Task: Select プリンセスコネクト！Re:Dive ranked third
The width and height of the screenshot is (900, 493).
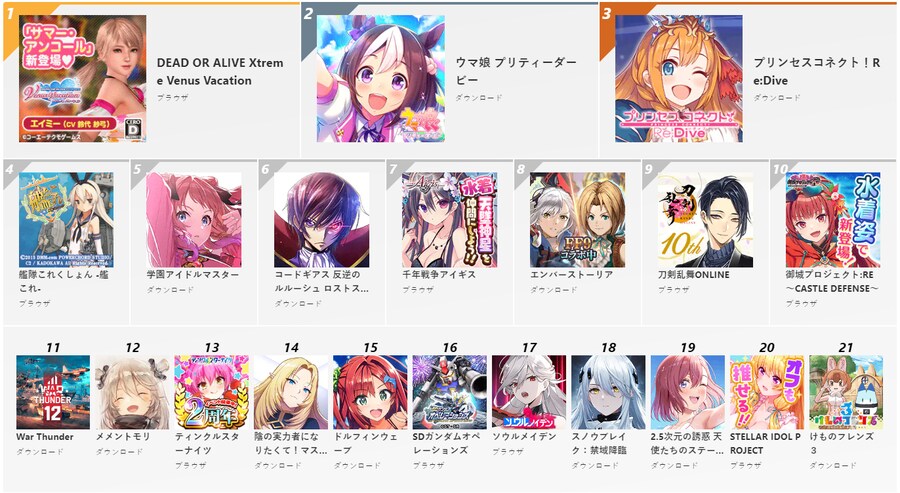Action: pos(678,78)
